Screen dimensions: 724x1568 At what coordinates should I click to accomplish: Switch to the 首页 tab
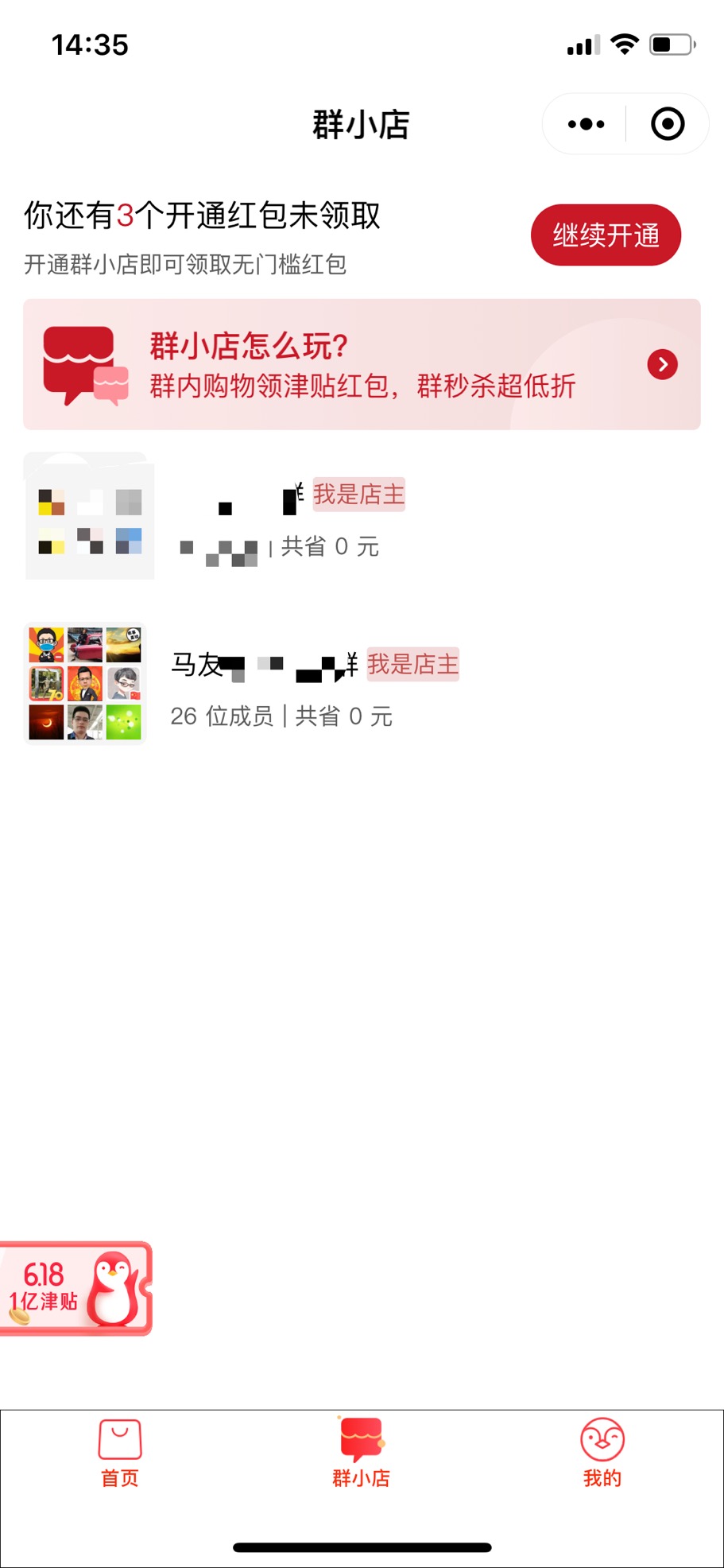[x=120, y=1454]
